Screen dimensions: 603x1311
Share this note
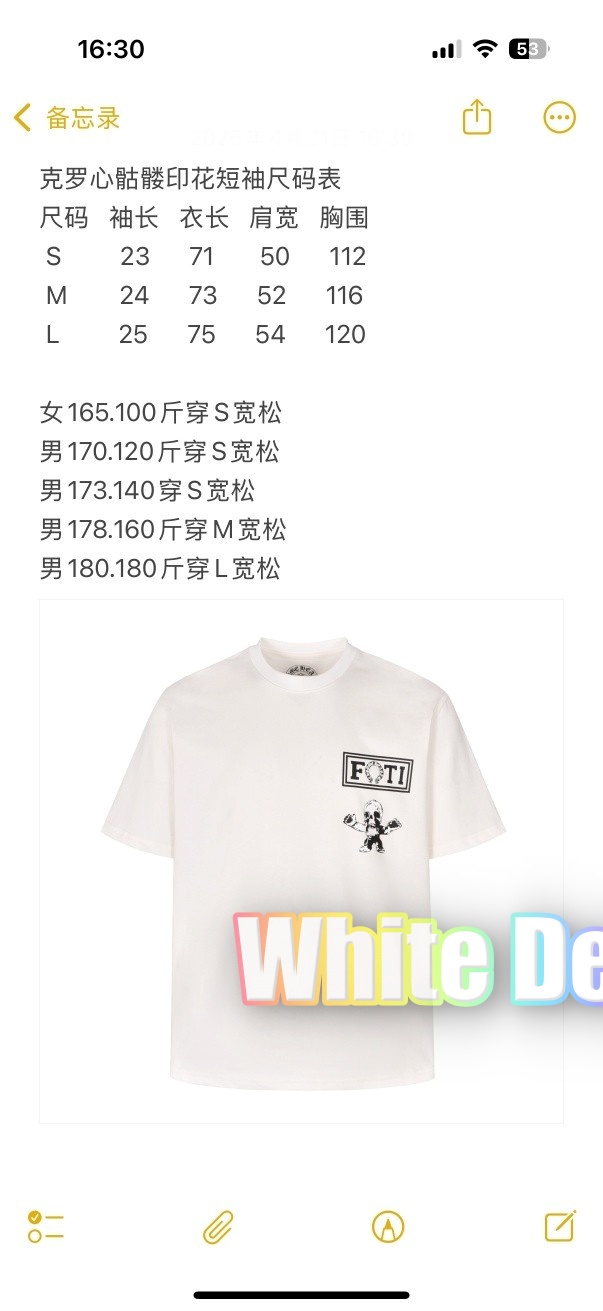[477, 117]
